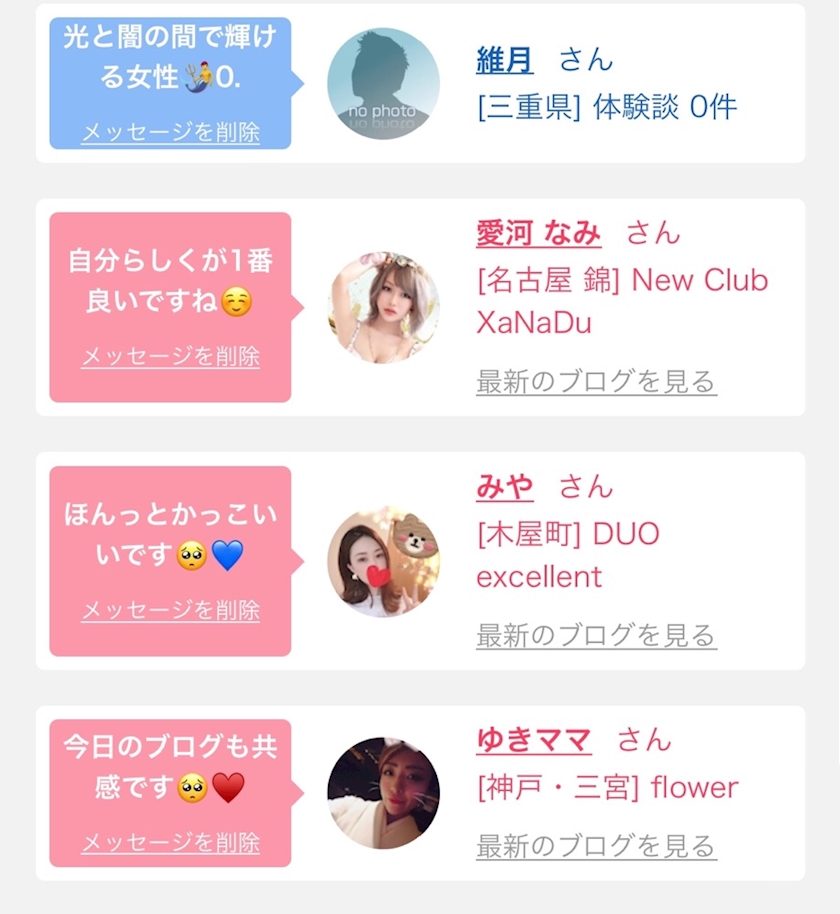Open 維月's profile name link
The image size is (840, 914).
(x=505, y=60)
